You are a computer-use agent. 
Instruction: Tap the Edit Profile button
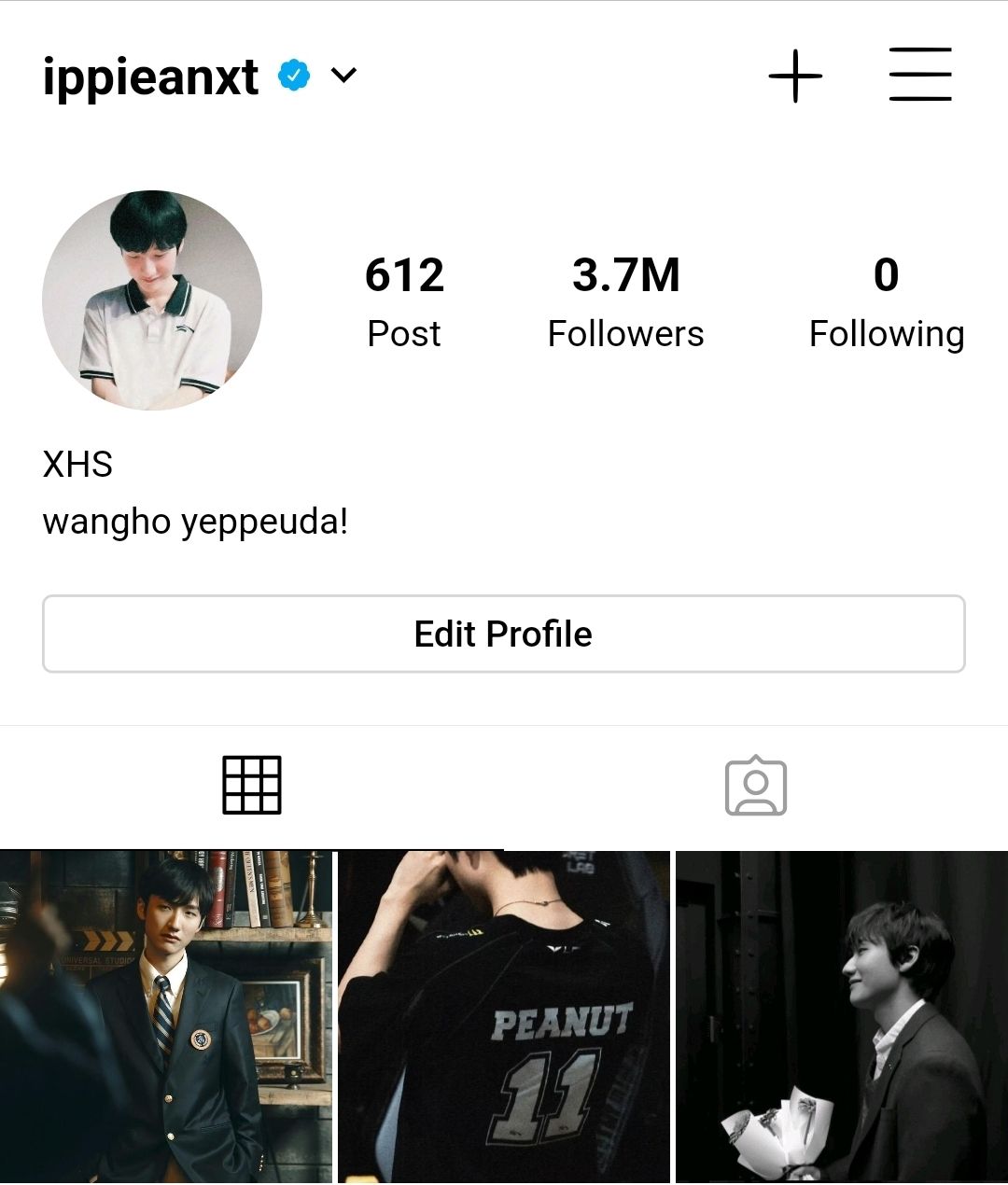coord(503,634)
